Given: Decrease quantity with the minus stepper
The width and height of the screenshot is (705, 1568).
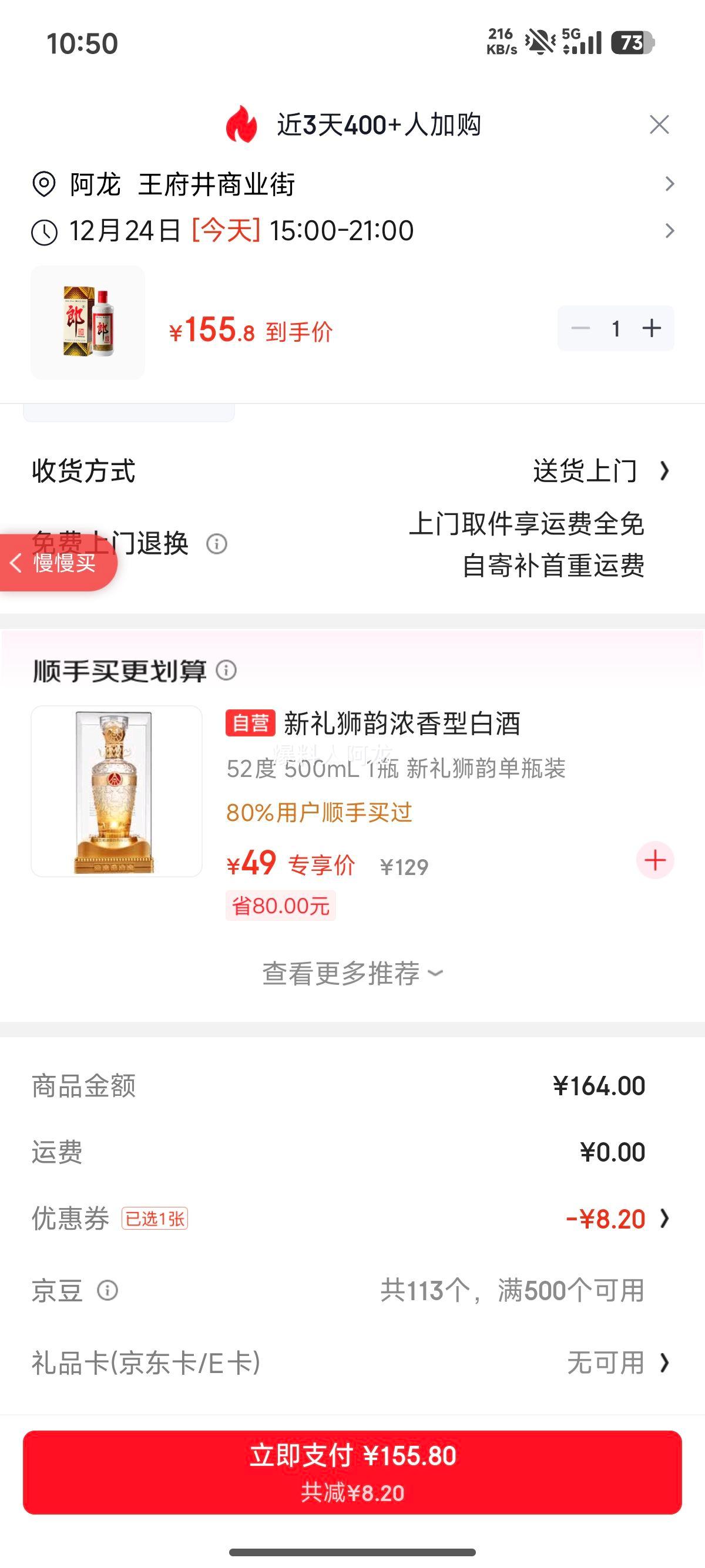Looking at the screenshot, I should pos(581,328).
